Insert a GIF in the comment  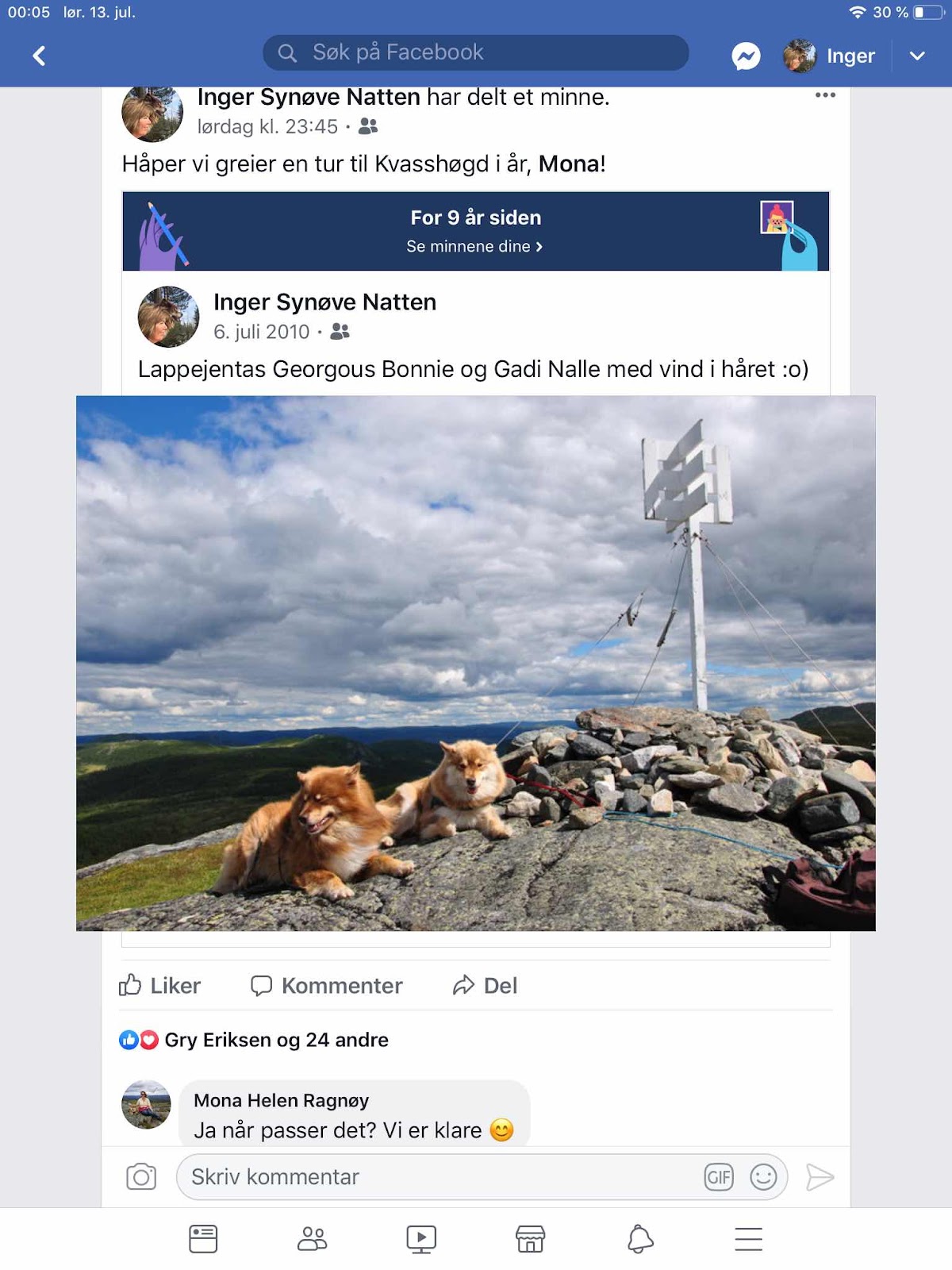click(x=719, y=1176)
